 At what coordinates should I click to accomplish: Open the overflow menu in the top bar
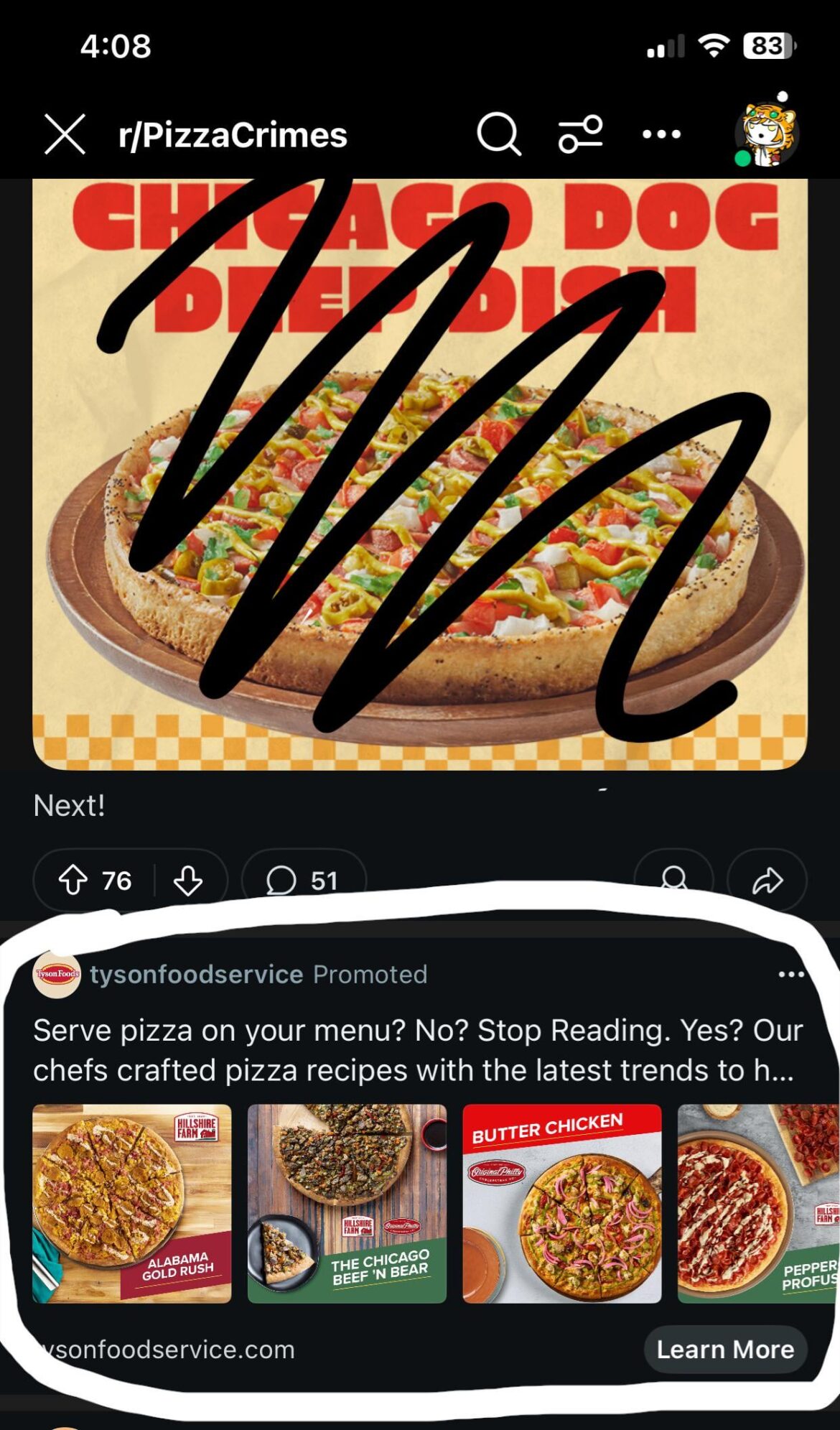click(x=661, y=134)
